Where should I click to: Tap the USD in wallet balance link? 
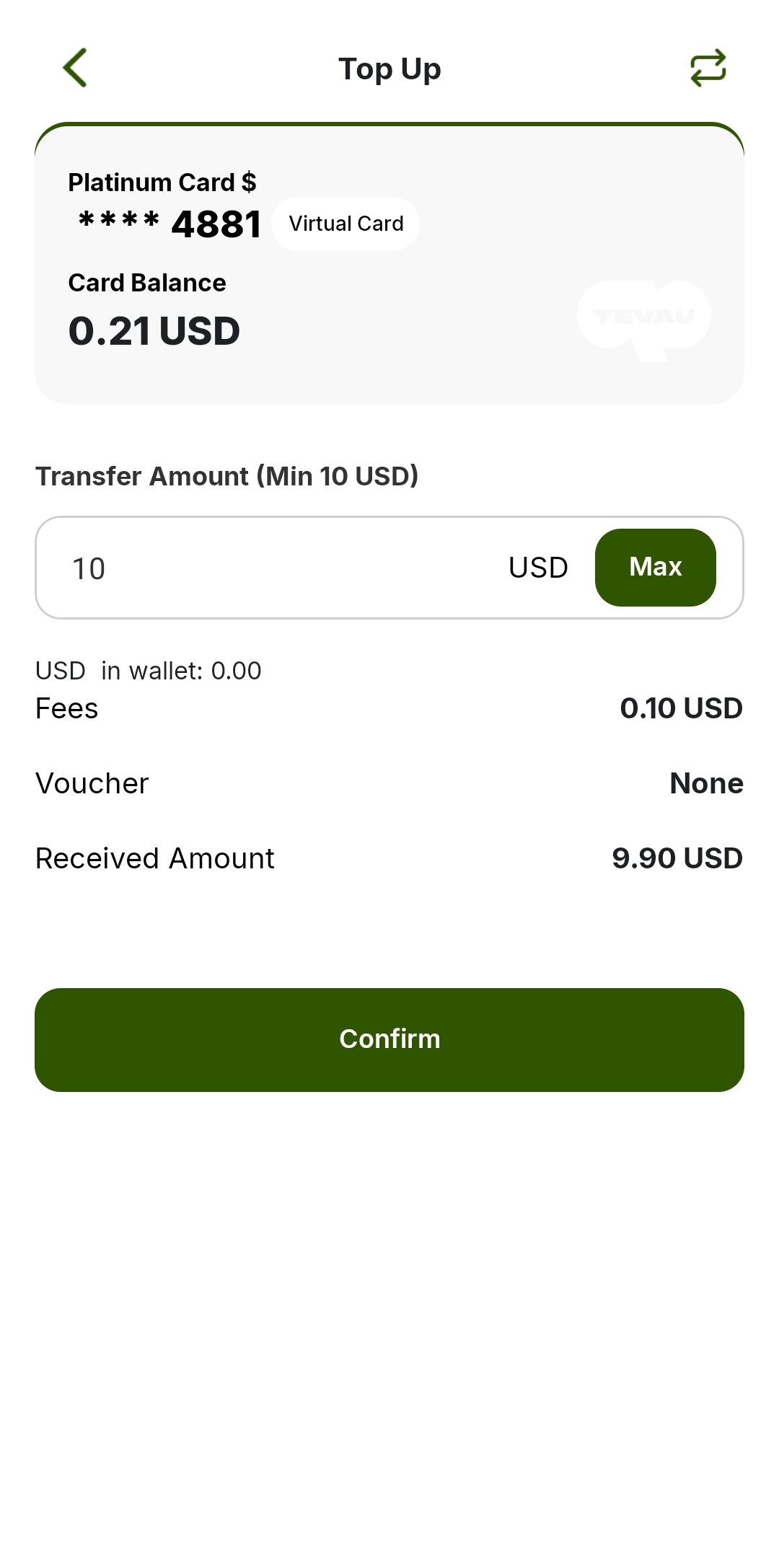point(149,671)
